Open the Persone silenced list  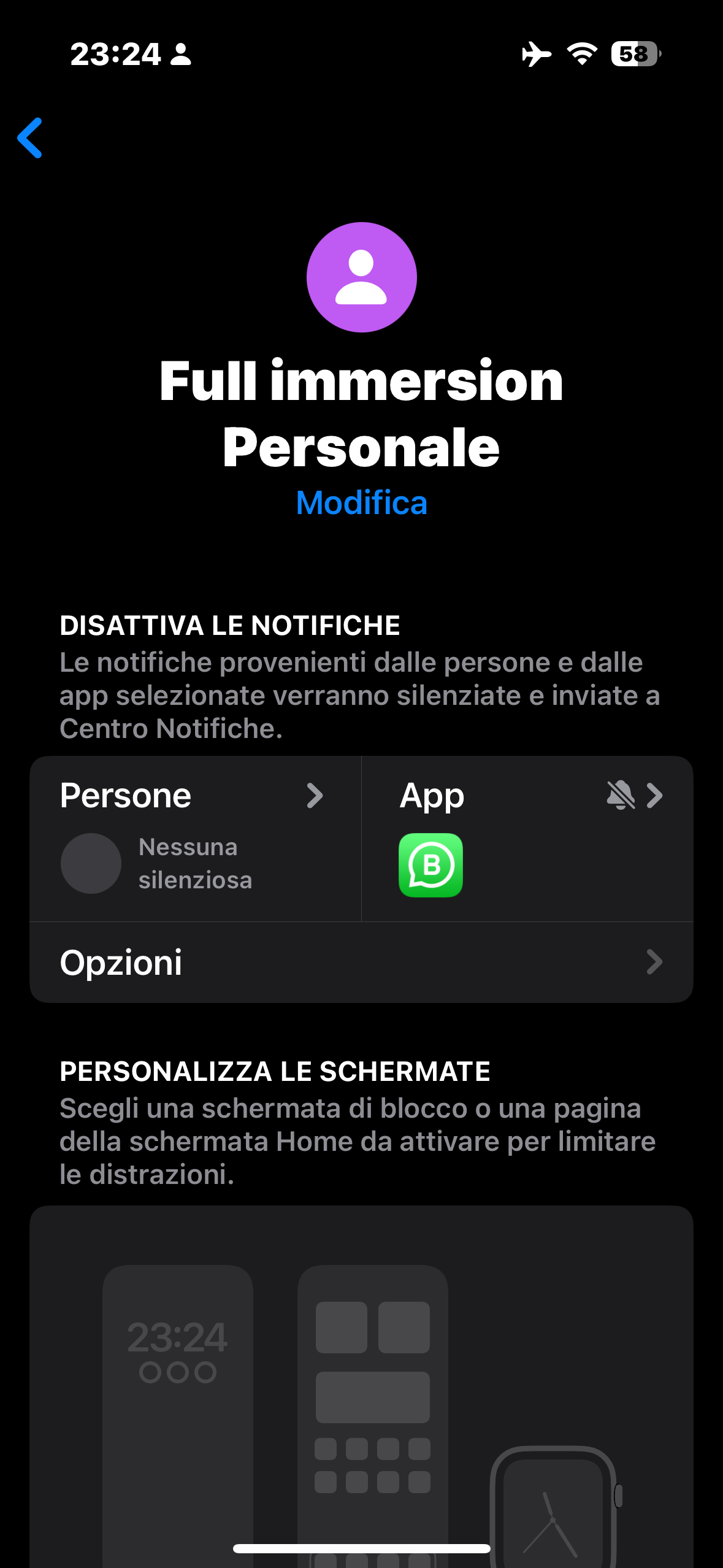click(x=196, y=839)
